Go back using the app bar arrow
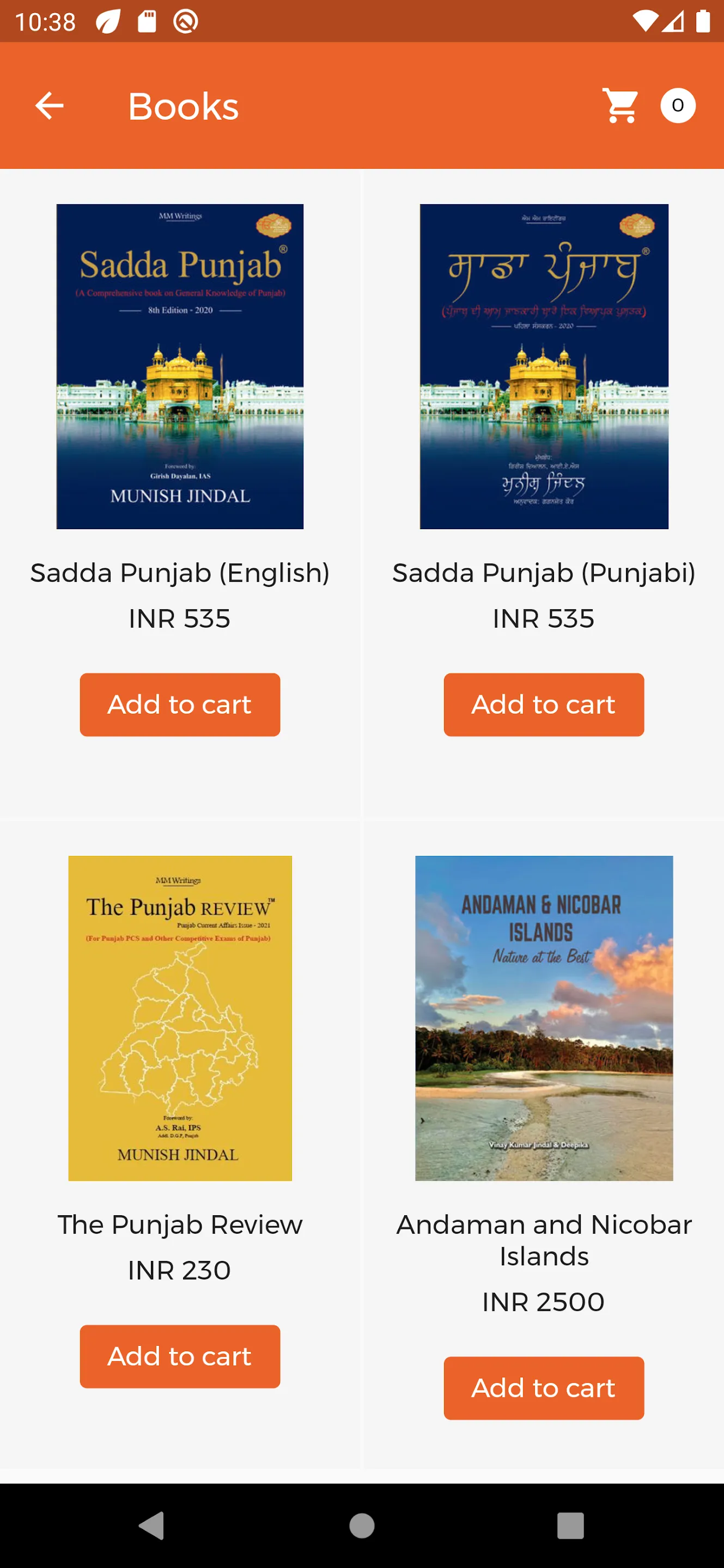724x1568 pixels. coord(50,106)
